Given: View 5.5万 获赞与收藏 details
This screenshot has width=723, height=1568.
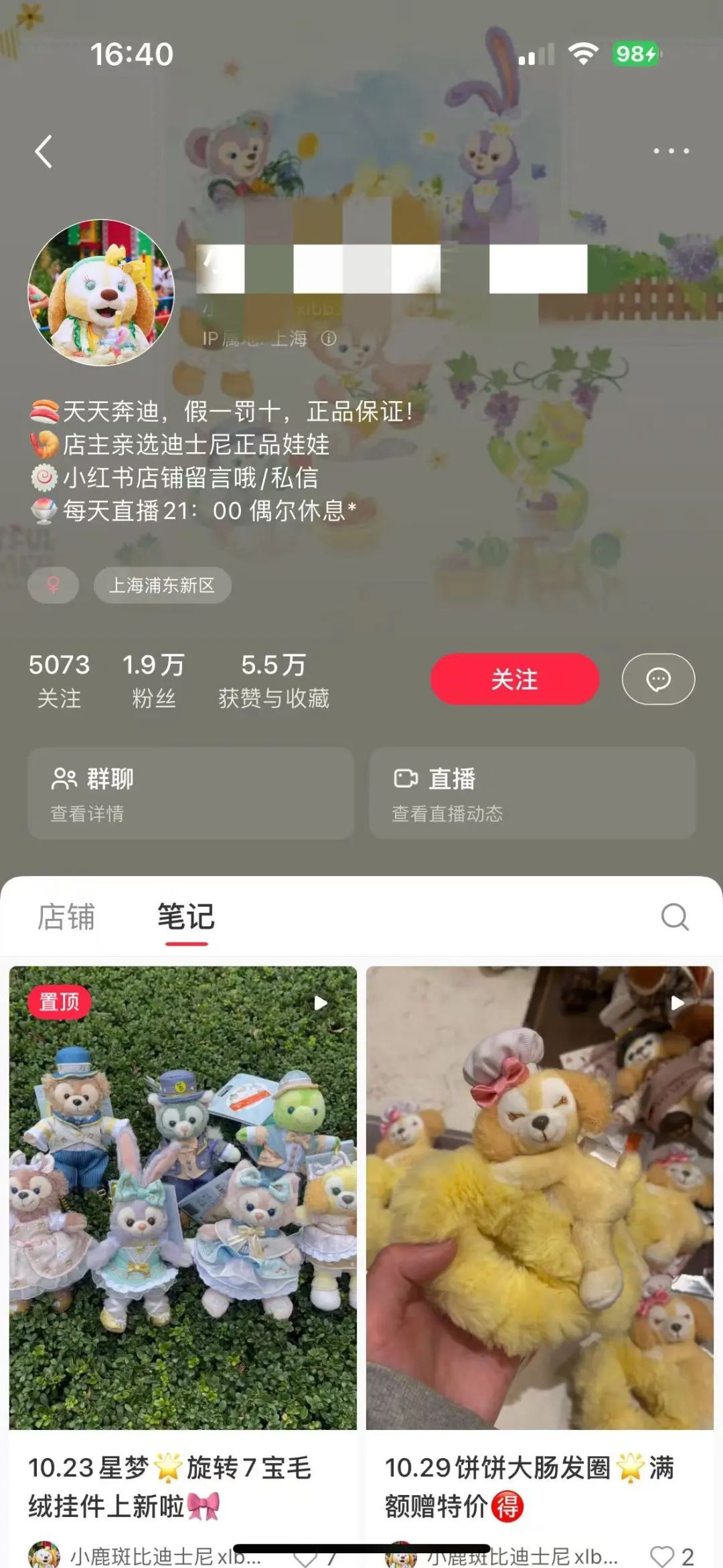Looking at the screenshot, I should [x=273, y=681].
